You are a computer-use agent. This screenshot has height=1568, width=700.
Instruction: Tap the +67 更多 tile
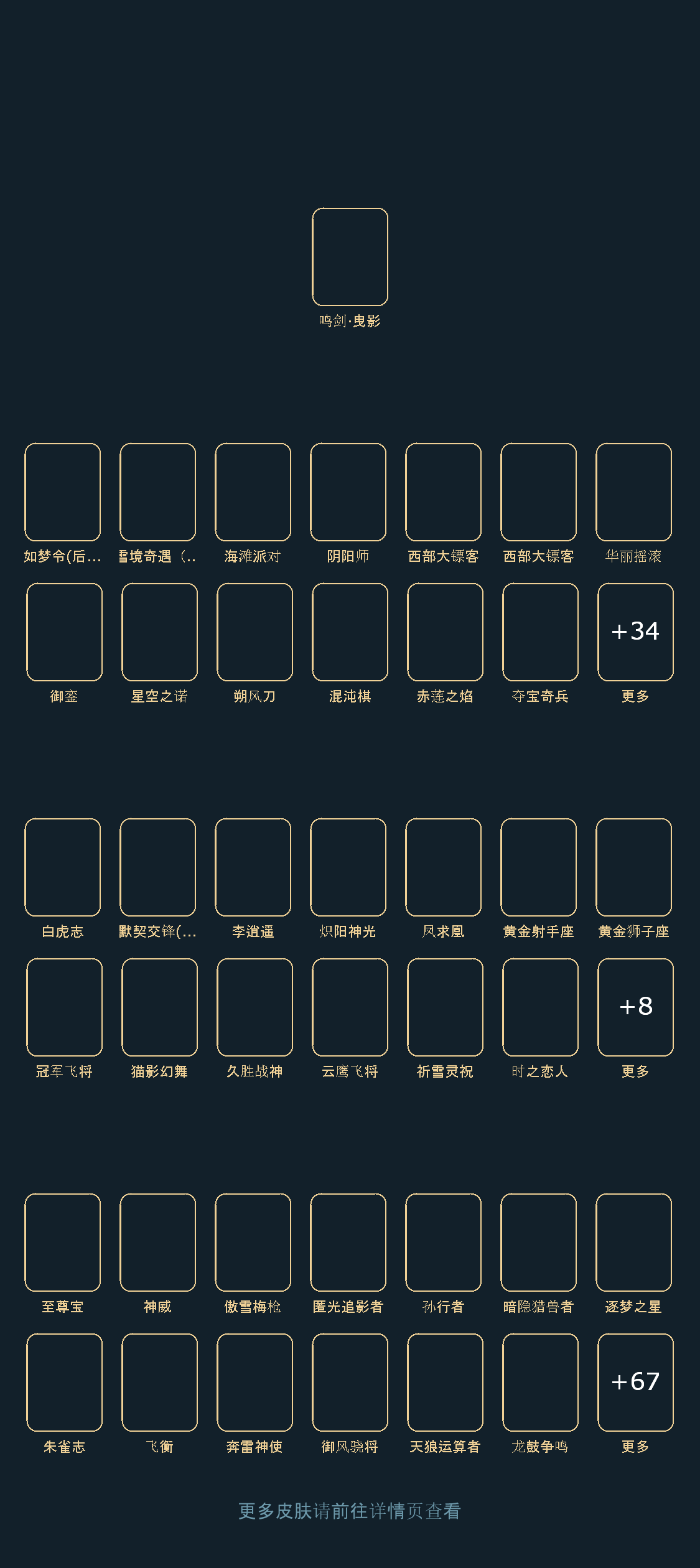(635, 1383)
